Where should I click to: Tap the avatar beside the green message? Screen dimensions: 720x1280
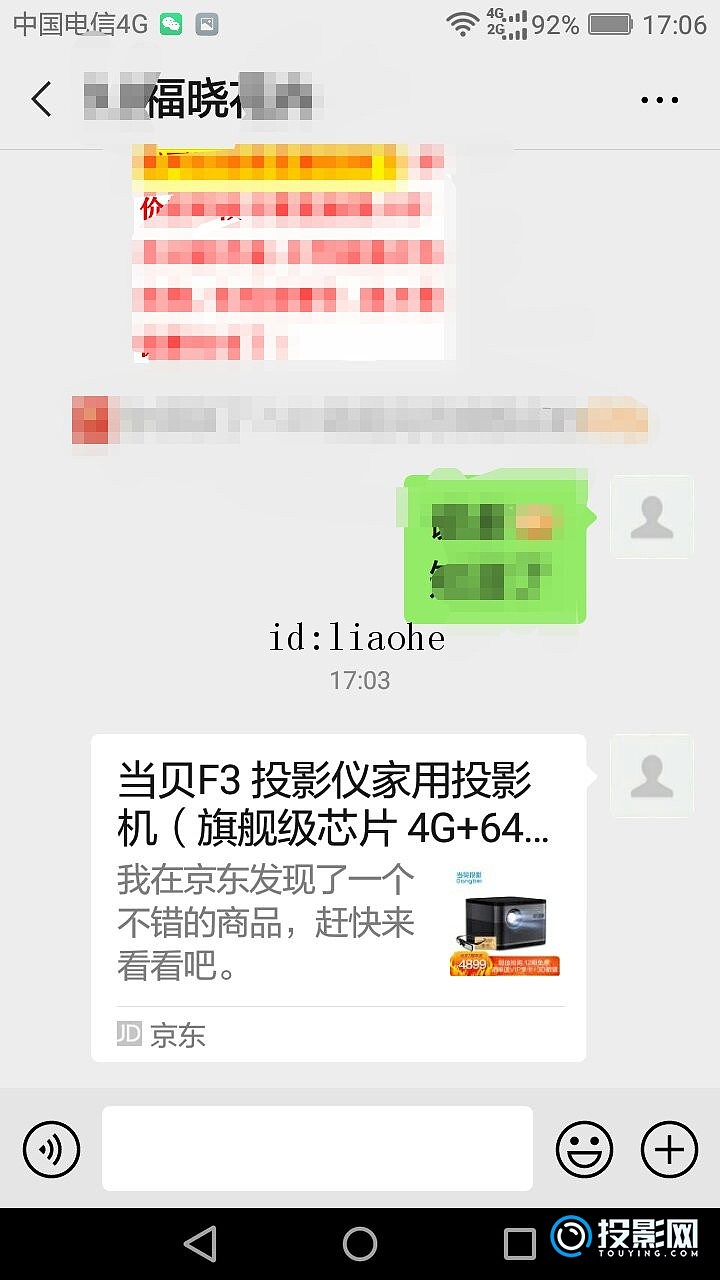point(651,517)
